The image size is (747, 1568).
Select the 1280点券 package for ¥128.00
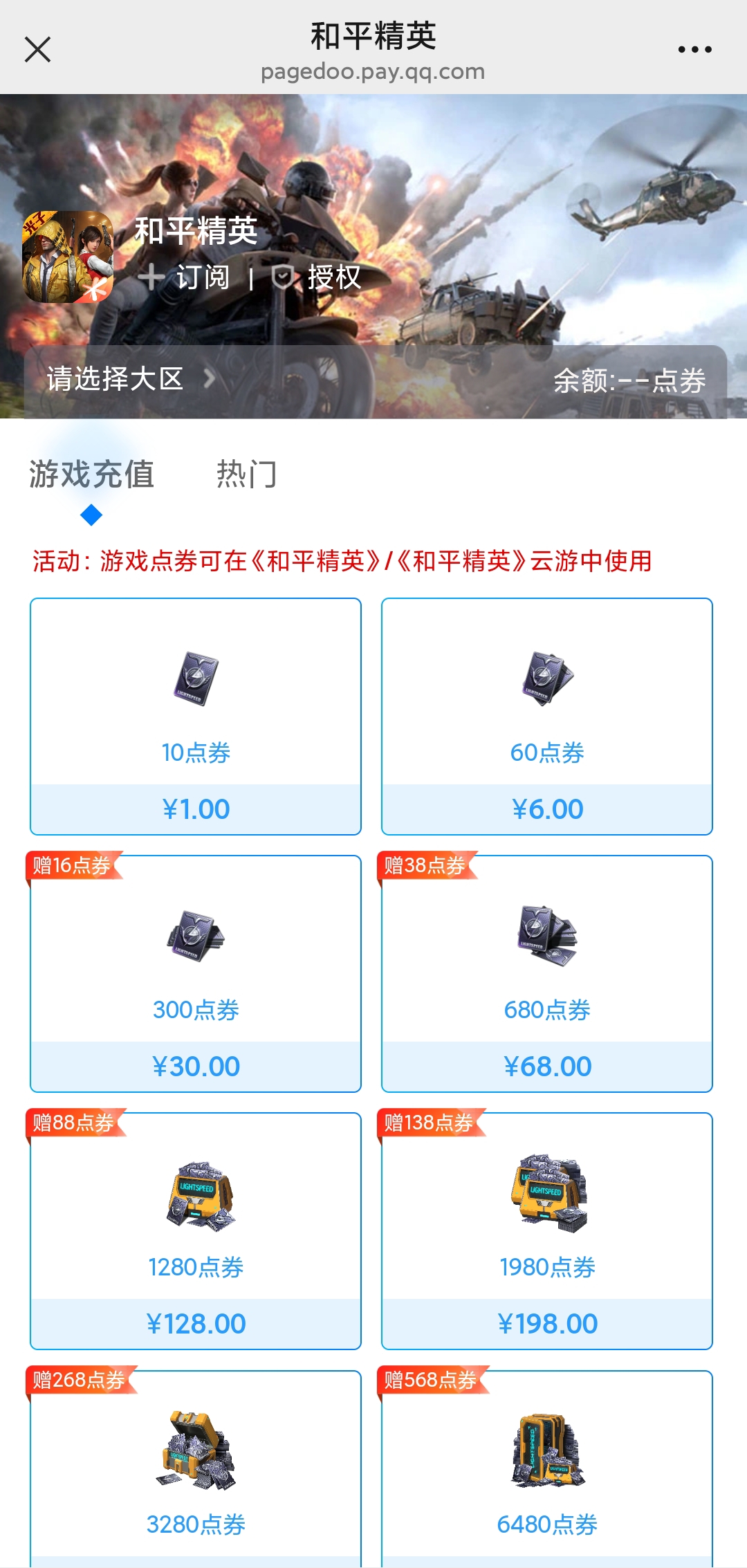tap(196, 1231)
